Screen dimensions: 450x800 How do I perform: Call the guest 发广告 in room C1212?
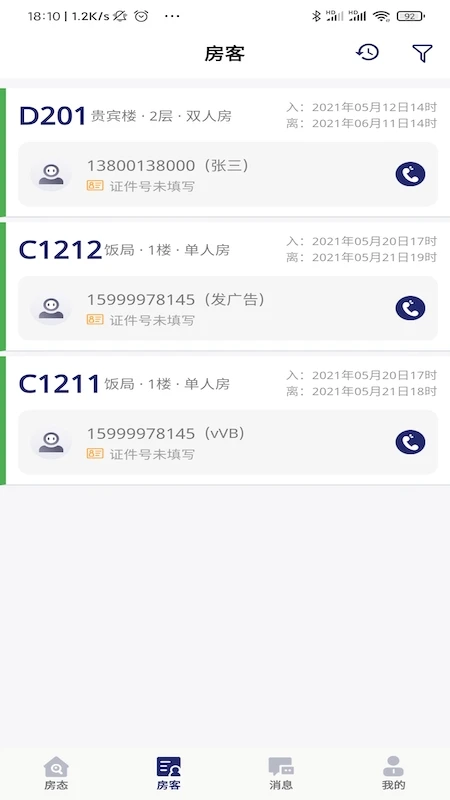[x=410, y=308]
